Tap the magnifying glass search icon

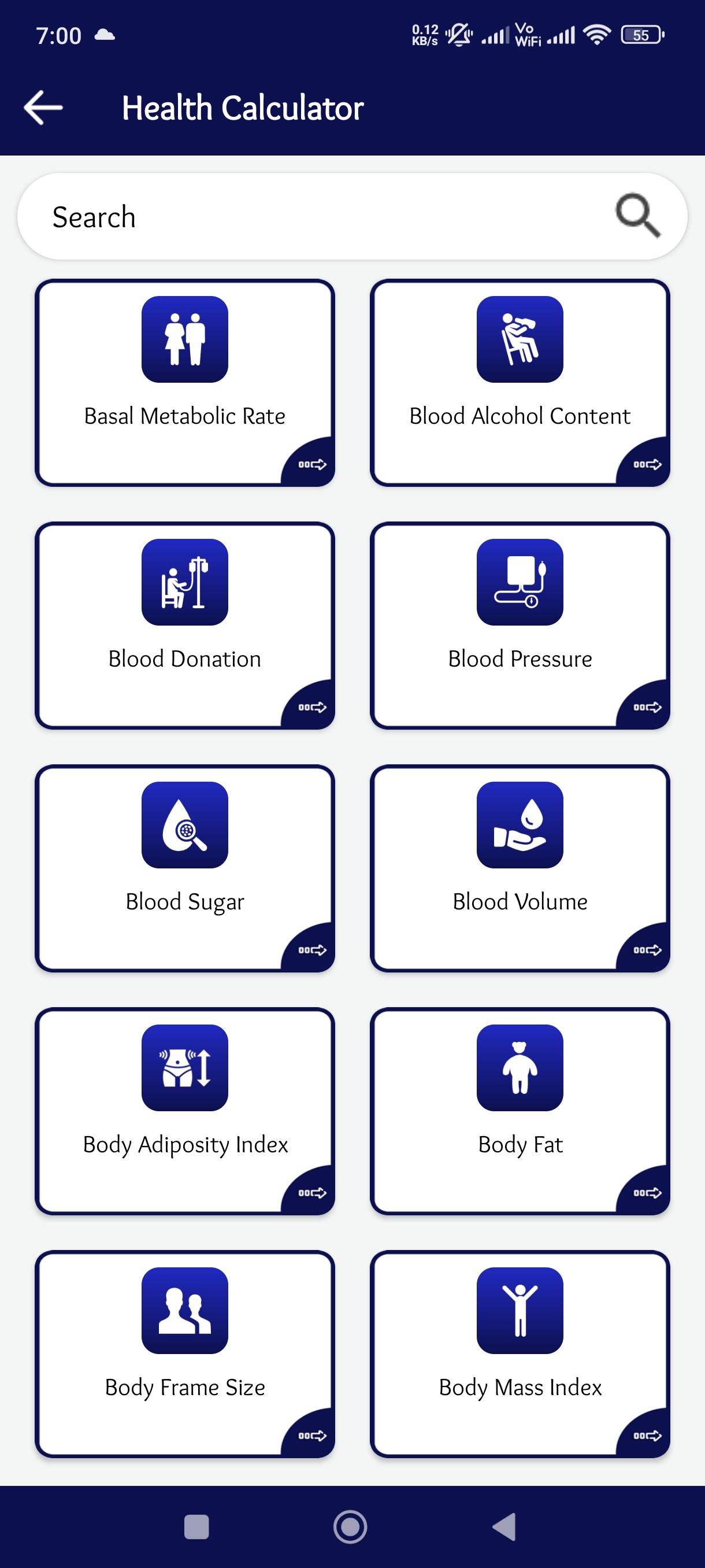coord(637,216)
